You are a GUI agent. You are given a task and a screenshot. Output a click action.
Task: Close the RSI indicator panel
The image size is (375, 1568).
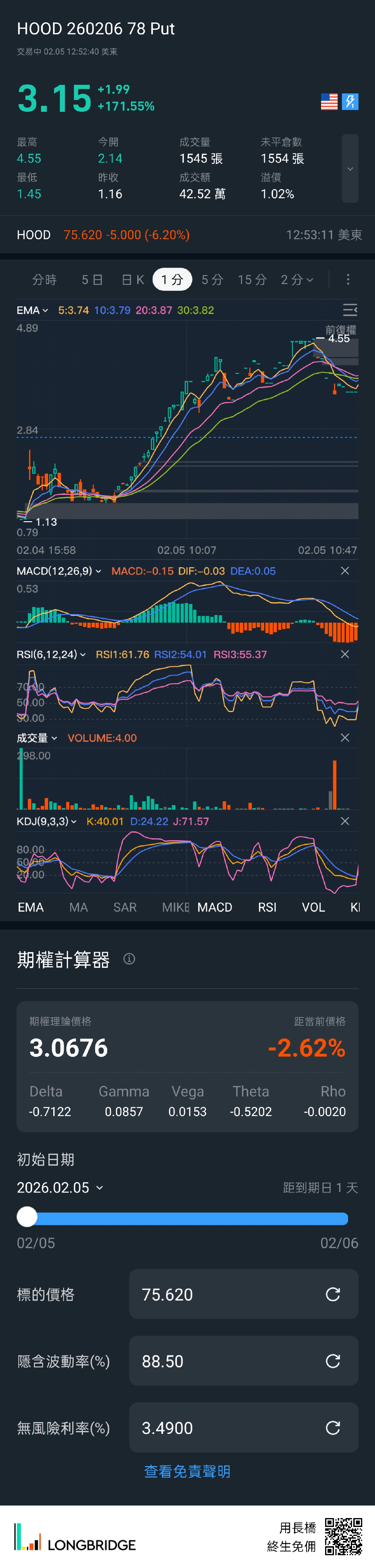pyautogui.click(x=345, y=654)
